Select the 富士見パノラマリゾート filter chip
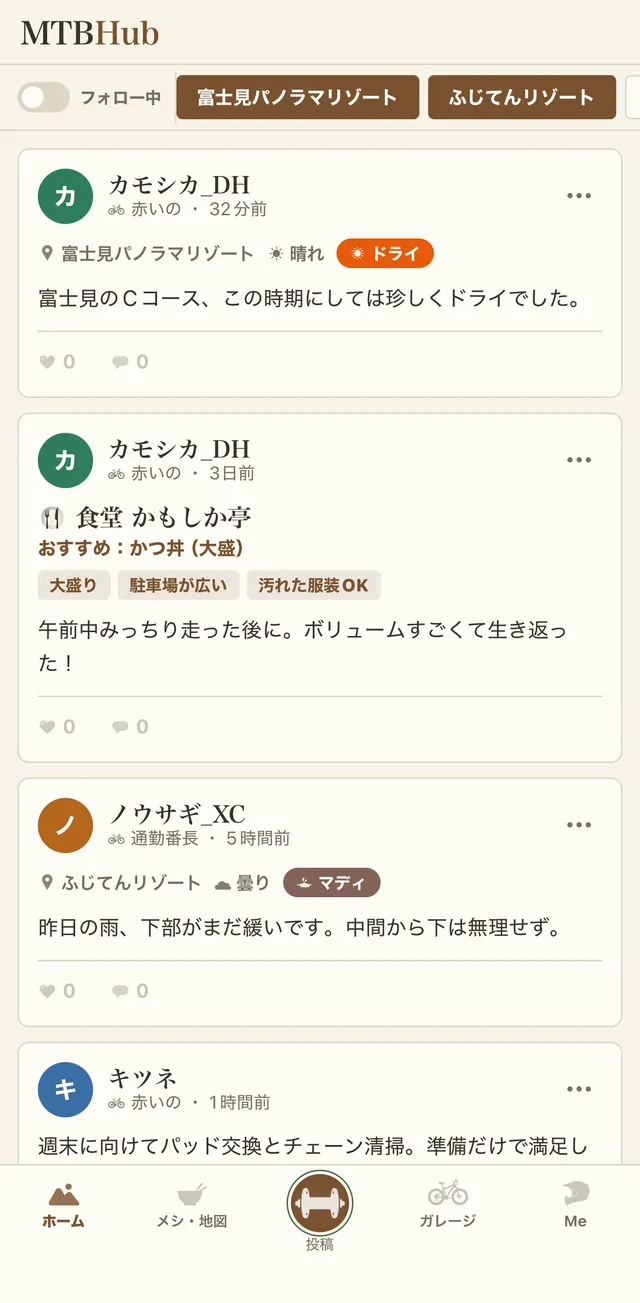The width and height of the screenshot is (640, 1303). point(297,97)
